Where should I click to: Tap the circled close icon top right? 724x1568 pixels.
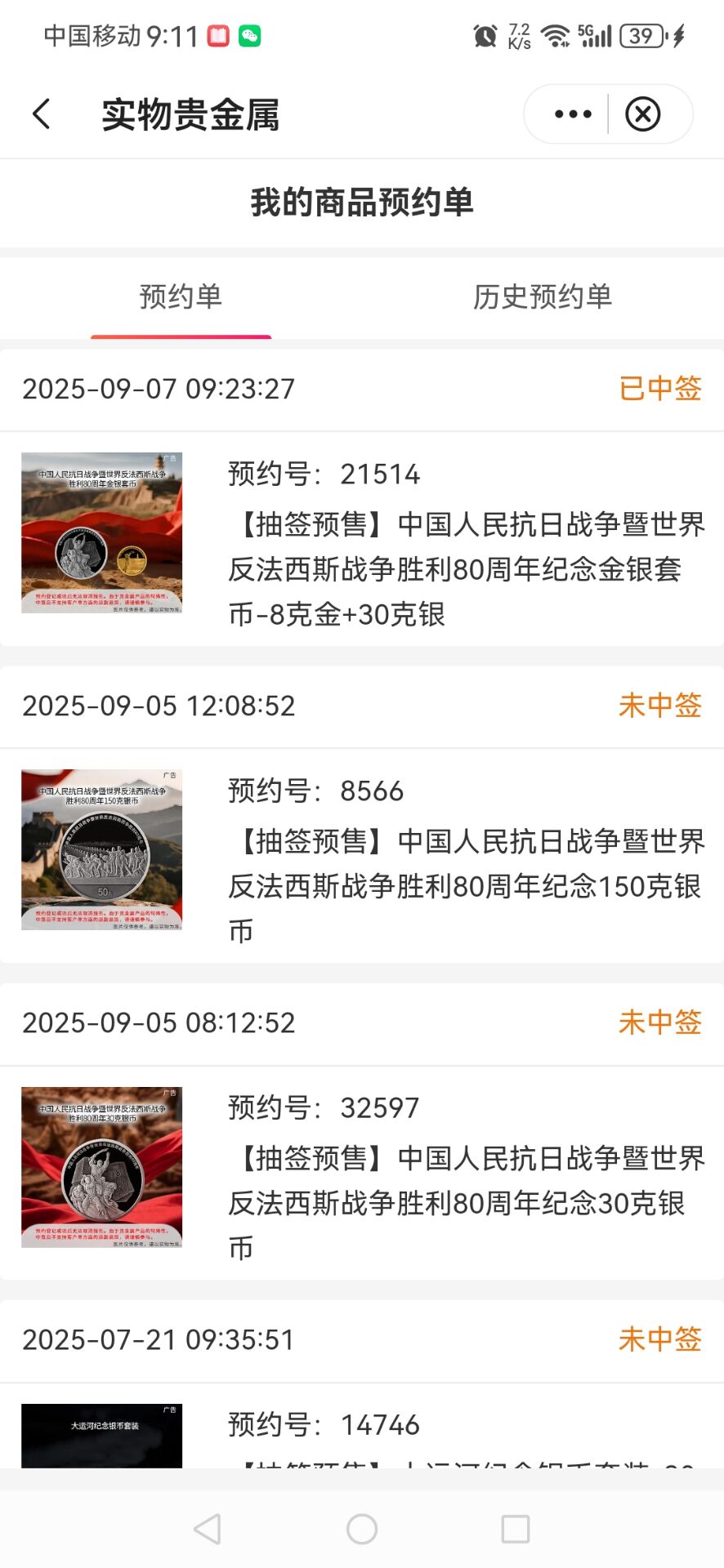click(644, 114)
